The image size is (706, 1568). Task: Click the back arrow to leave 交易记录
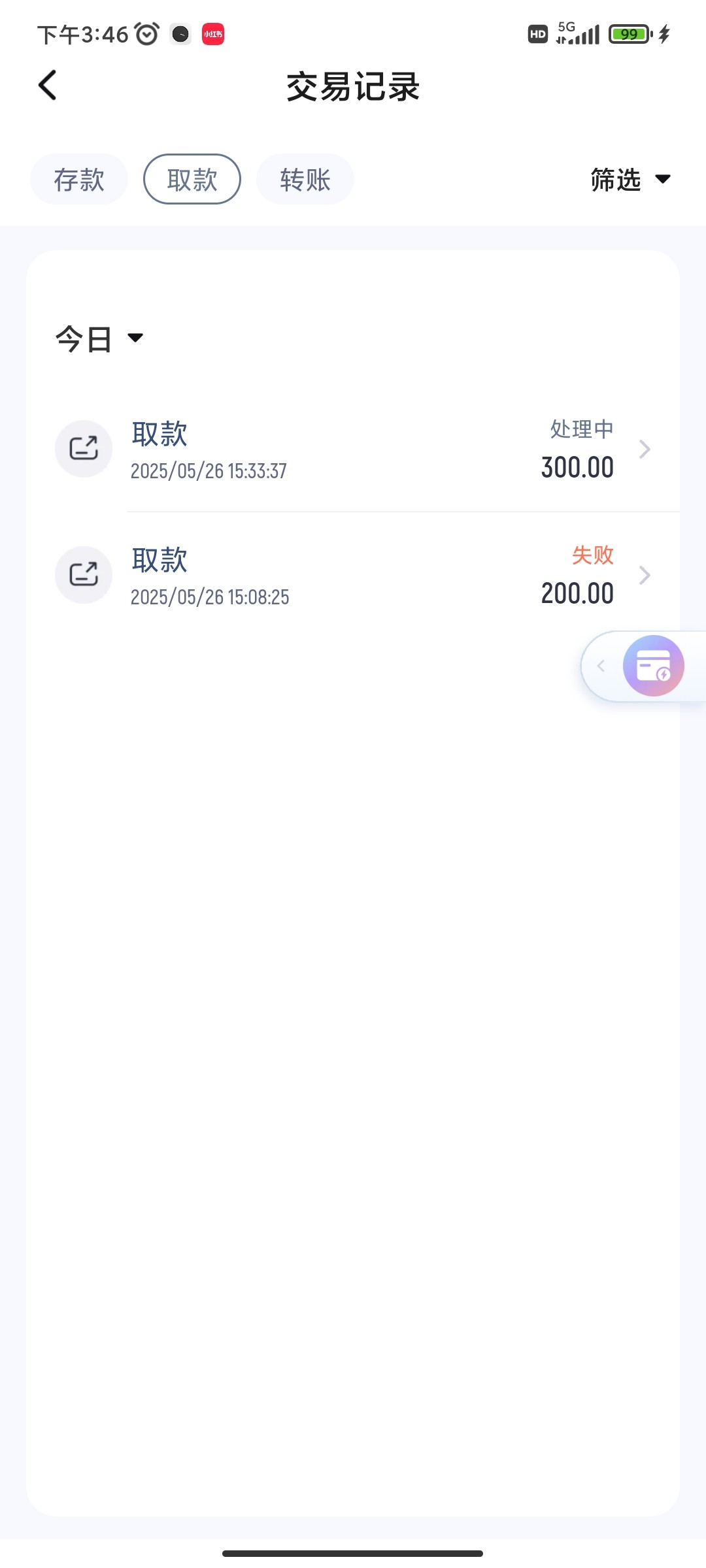46,85
